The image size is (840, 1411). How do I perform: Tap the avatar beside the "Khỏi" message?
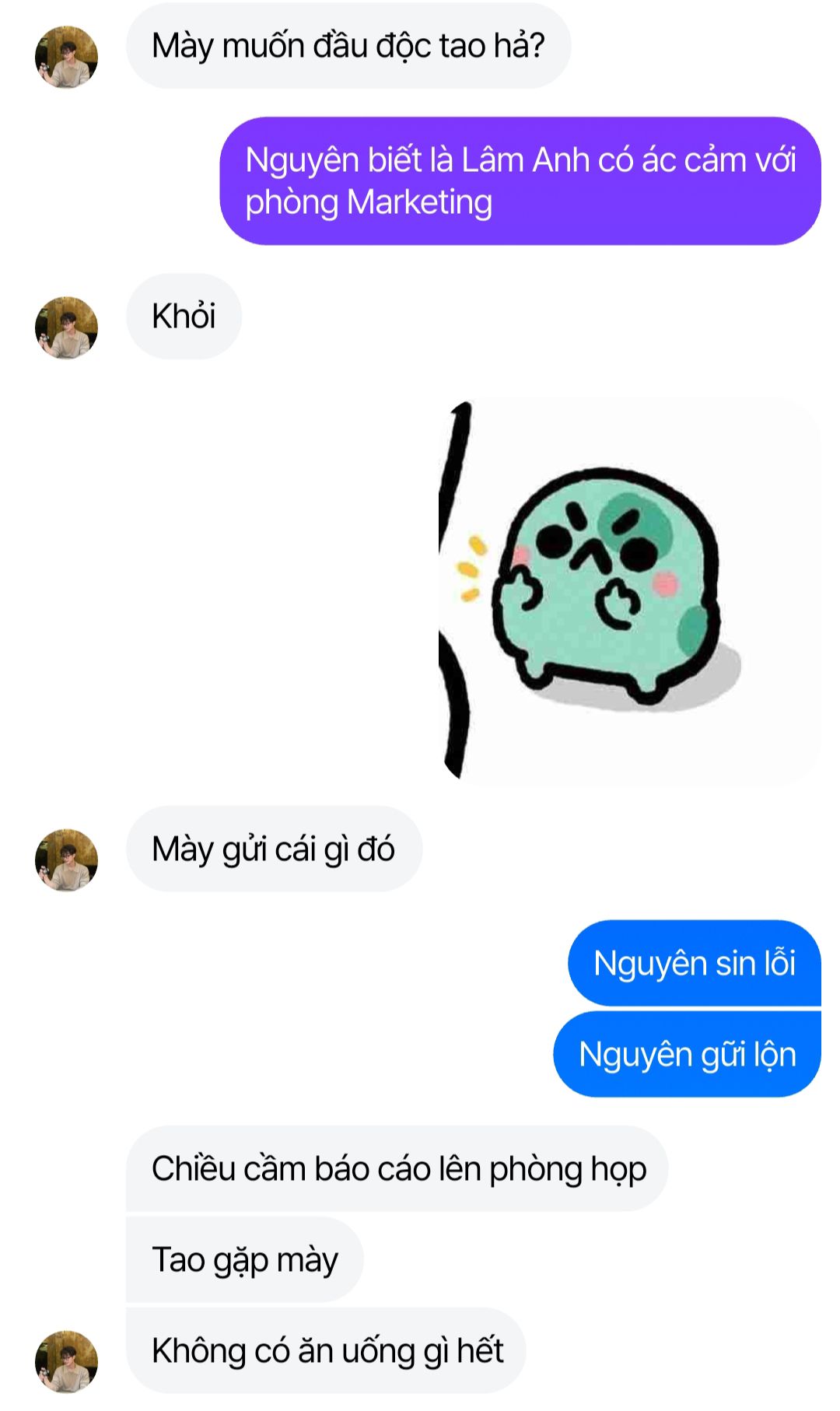tap(67, 327)
